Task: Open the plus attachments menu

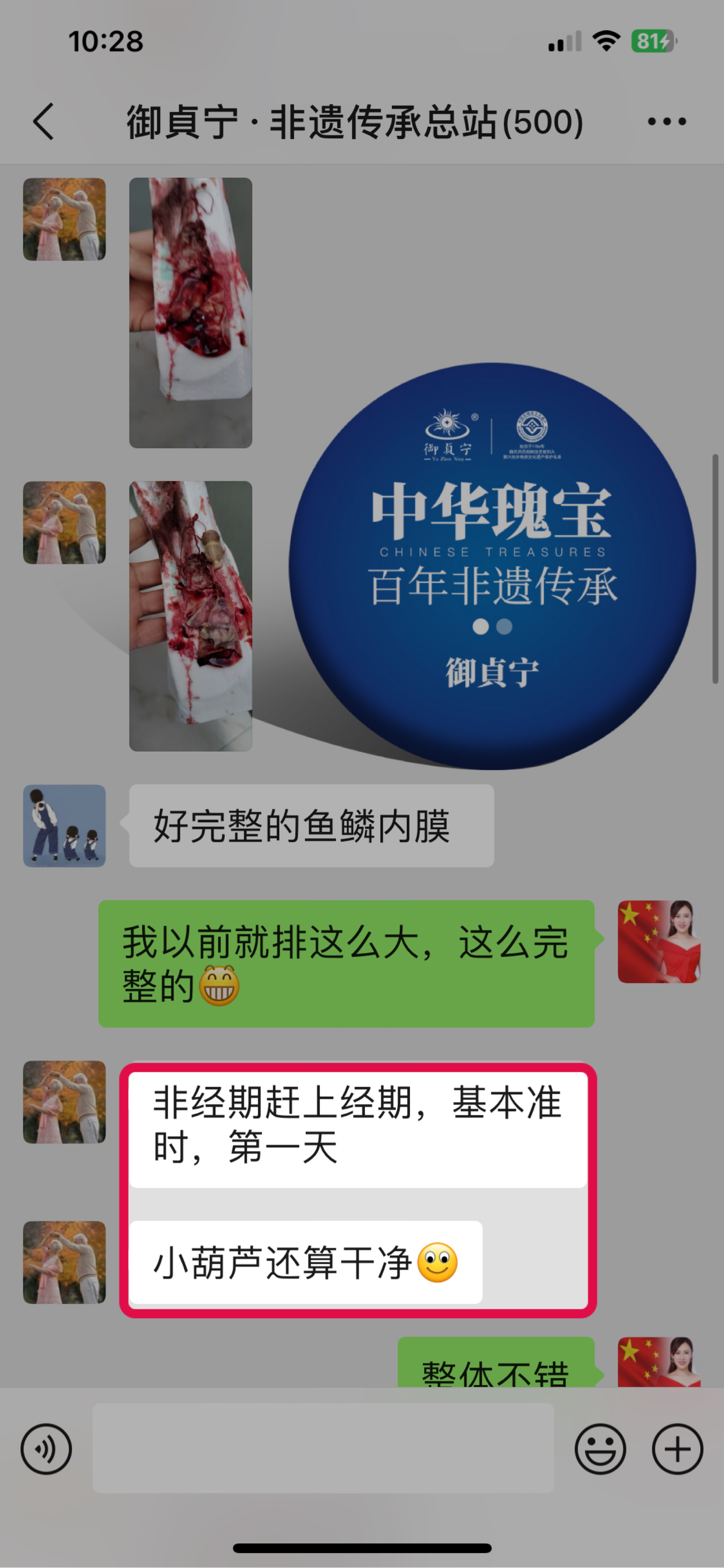Action: tap(677, 1449)
